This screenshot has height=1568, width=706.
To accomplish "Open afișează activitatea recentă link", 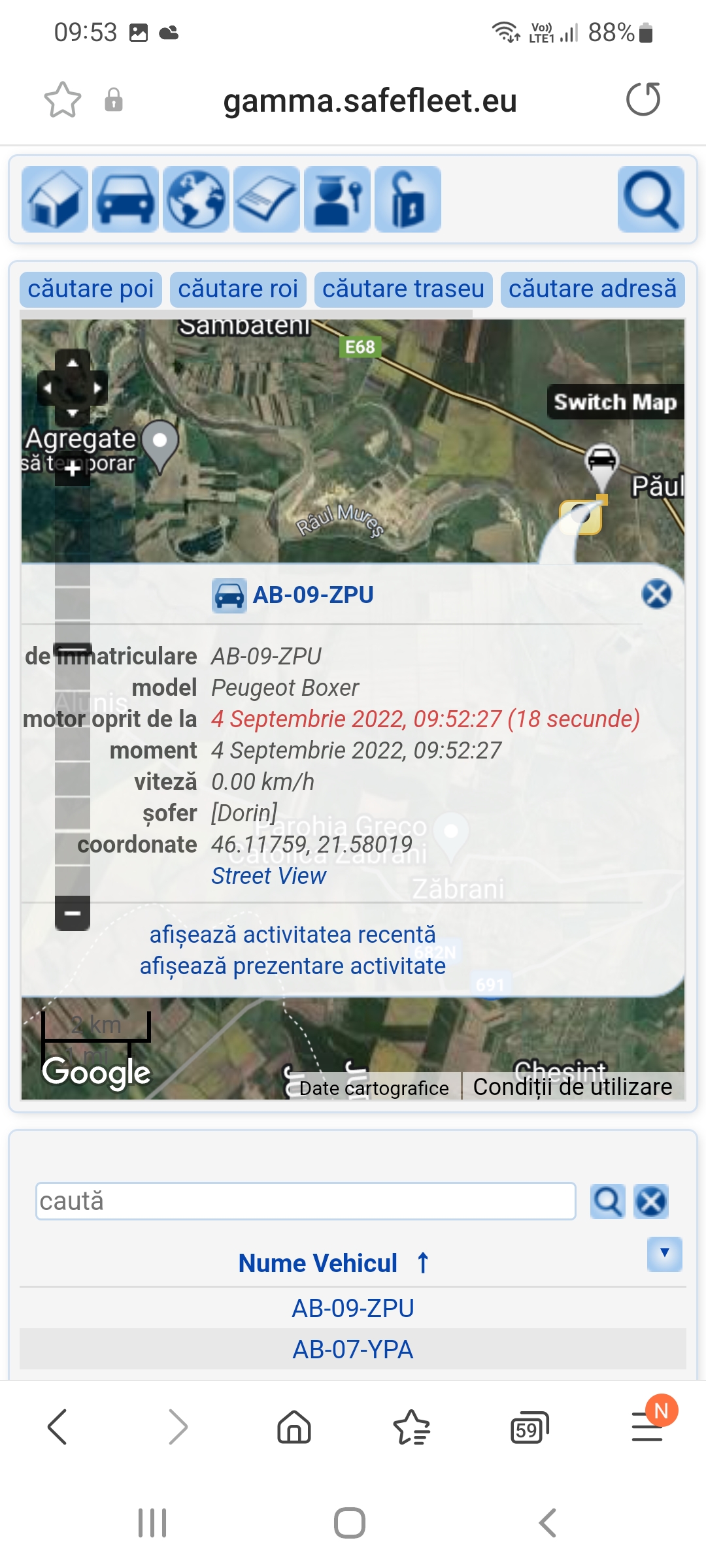I will 293,934.
